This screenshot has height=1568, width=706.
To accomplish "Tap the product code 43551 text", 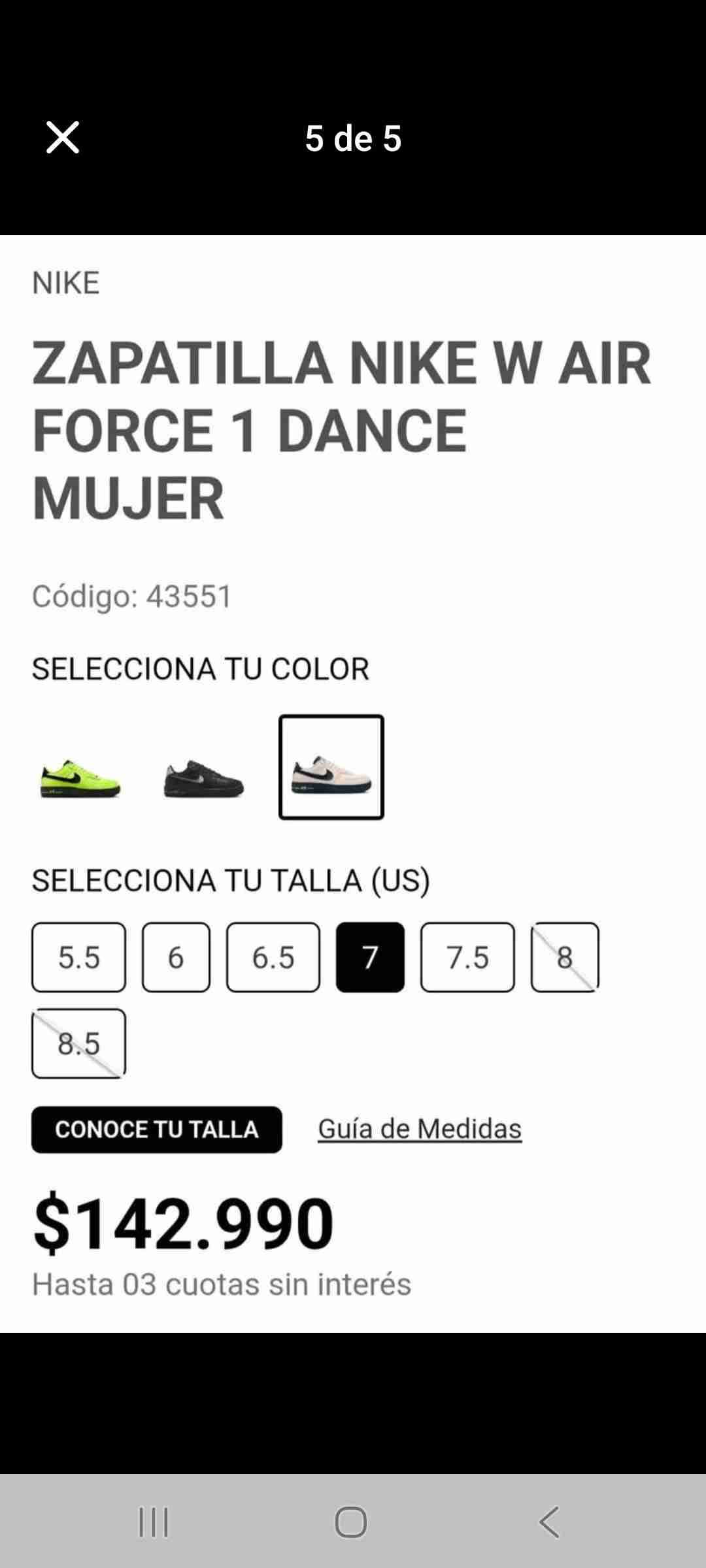I will click(132, 595).
